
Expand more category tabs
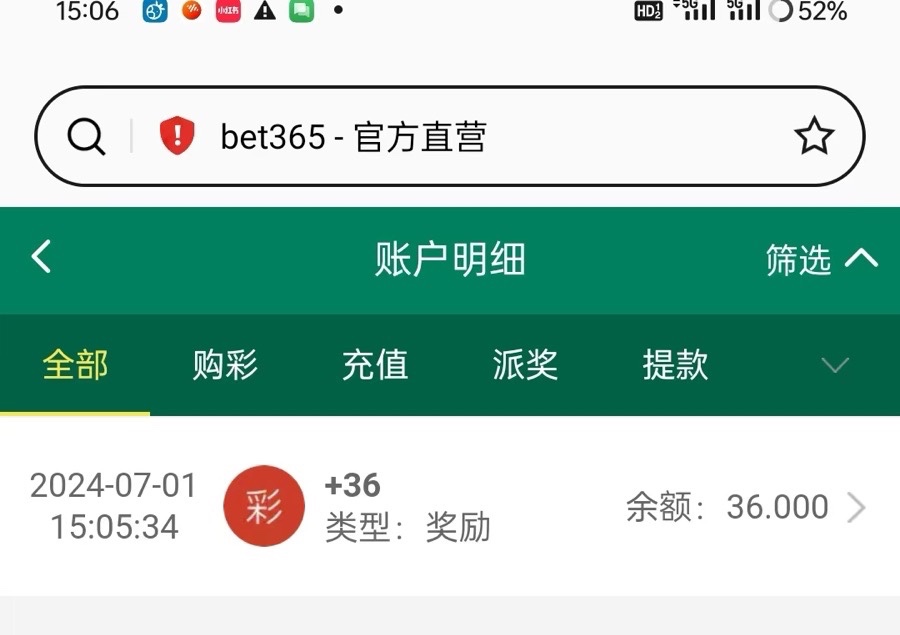click(x=835, y=365)
